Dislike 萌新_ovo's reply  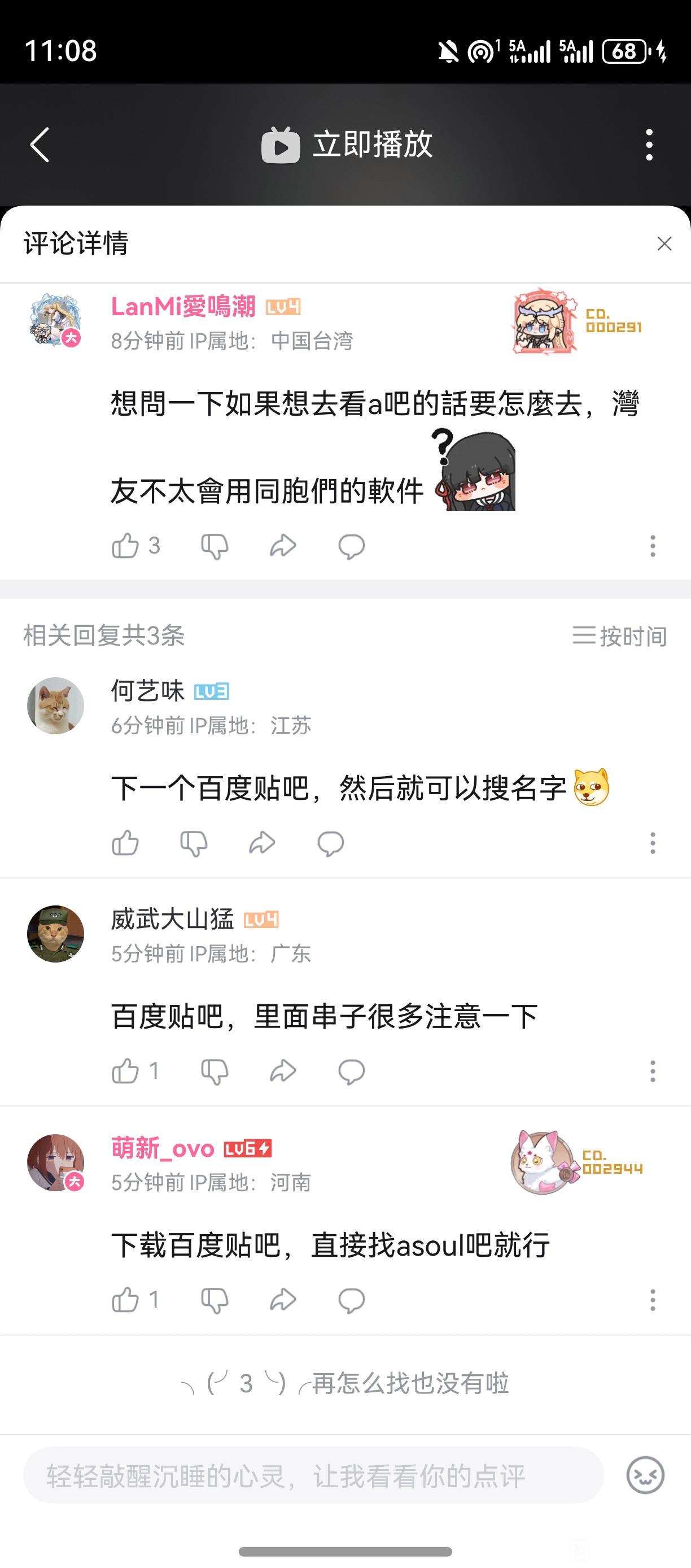214,1300
